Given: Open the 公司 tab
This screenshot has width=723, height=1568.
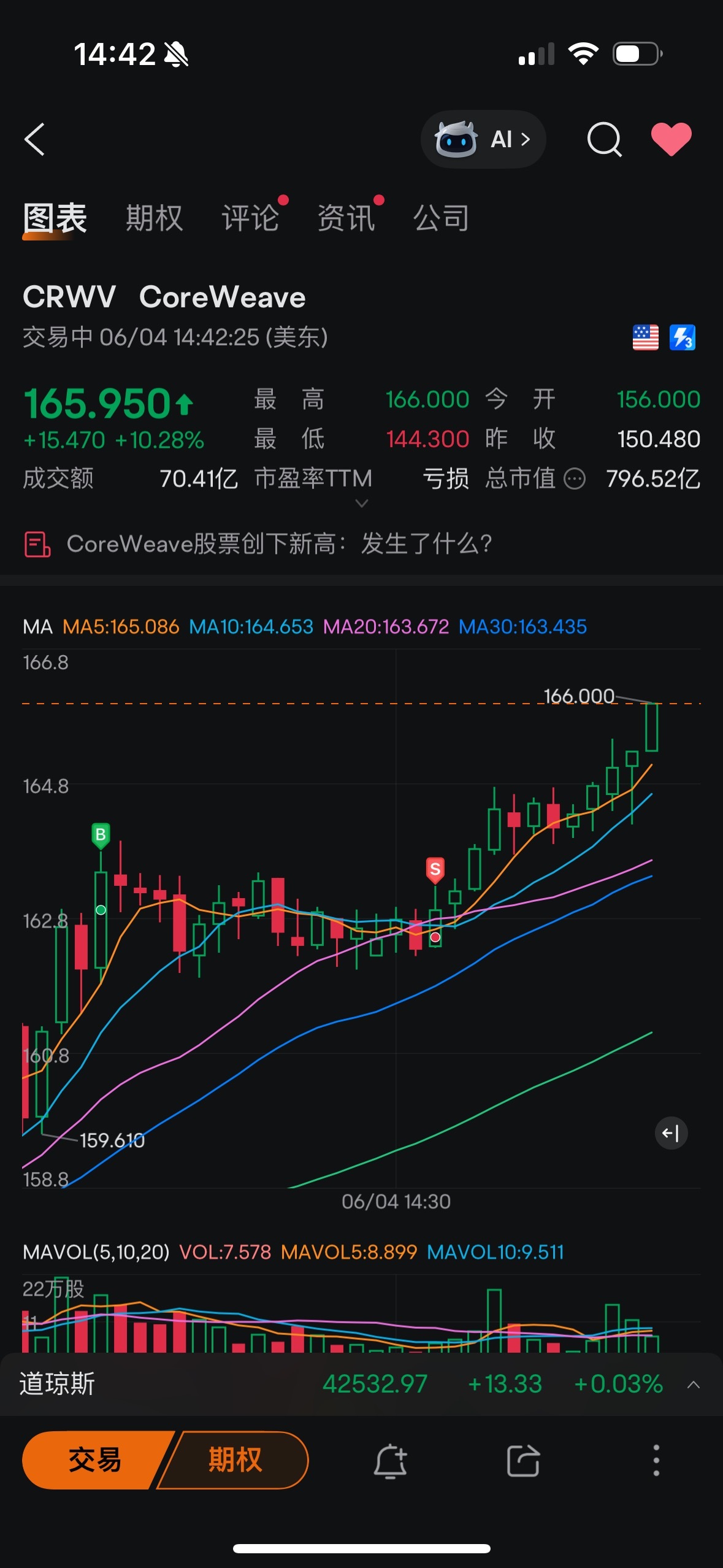Looking at the screenshot, I should point(442,218).
